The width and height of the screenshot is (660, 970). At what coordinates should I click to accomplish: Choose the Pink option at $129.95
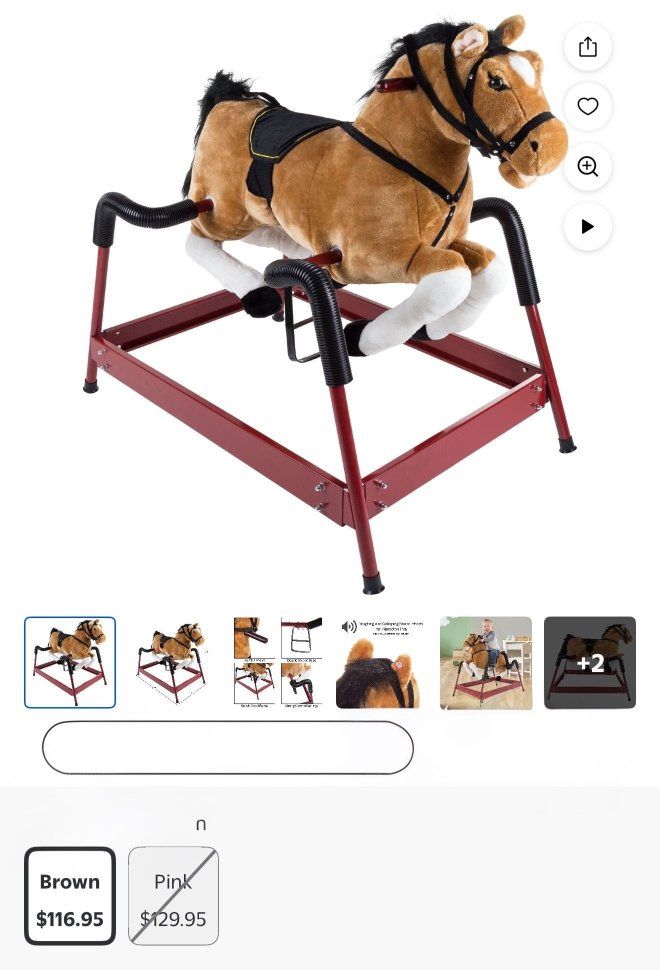[x=173, y=896]
